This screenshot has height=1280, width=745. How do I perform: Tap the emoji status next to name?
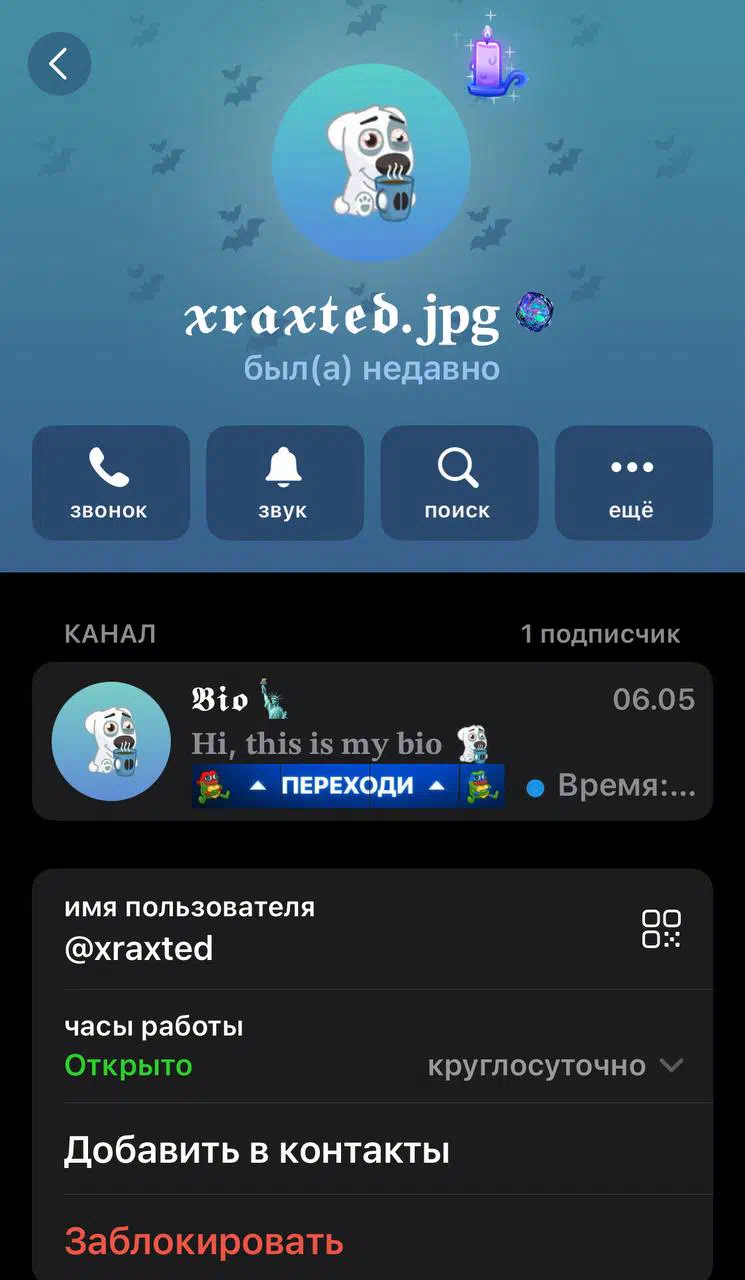pyautogui.click(x=534, y=314)
